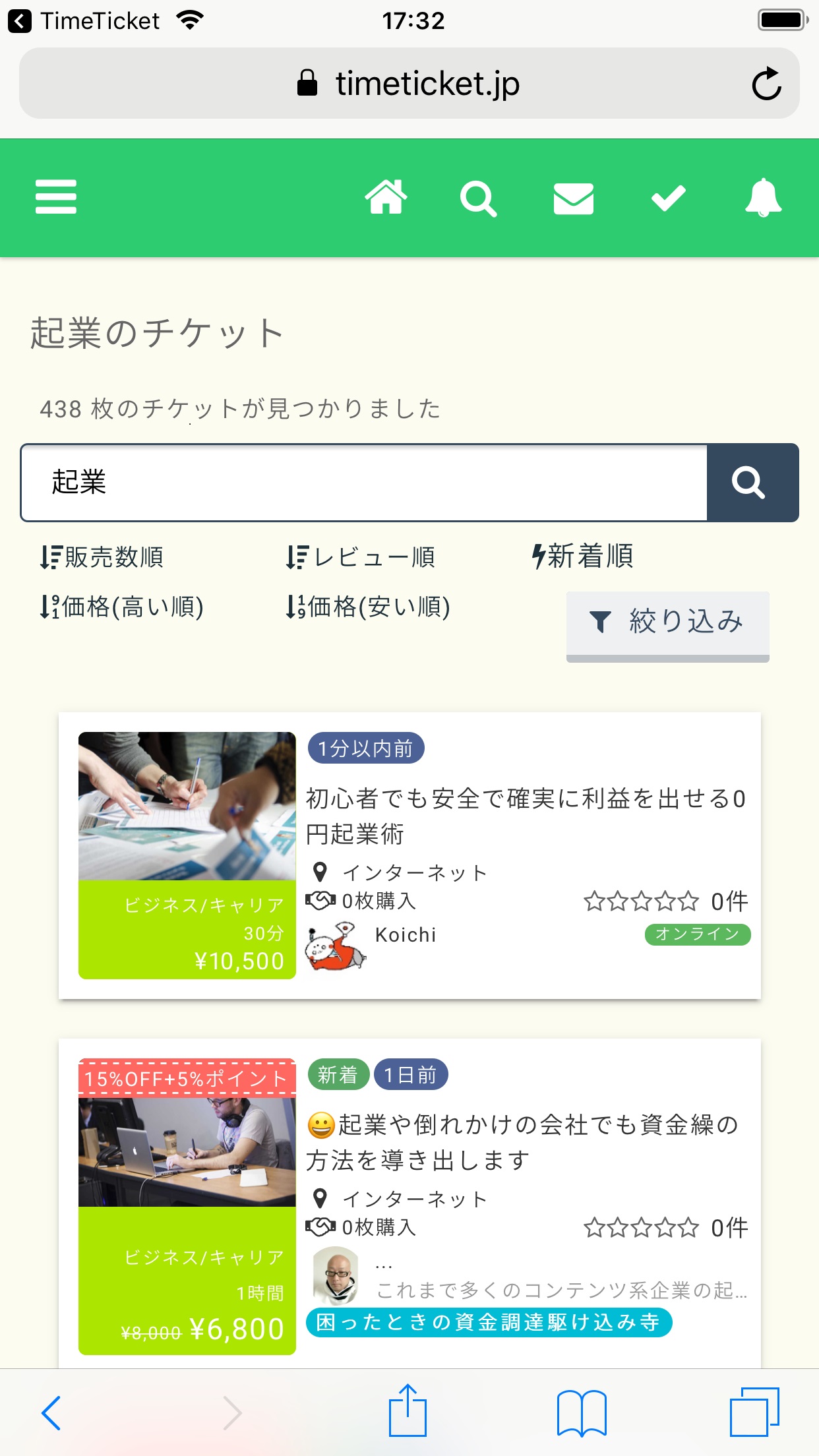This screenshot has width=819, height=1456.
Task: Sort by レビュー順
Action: [361, 557]
